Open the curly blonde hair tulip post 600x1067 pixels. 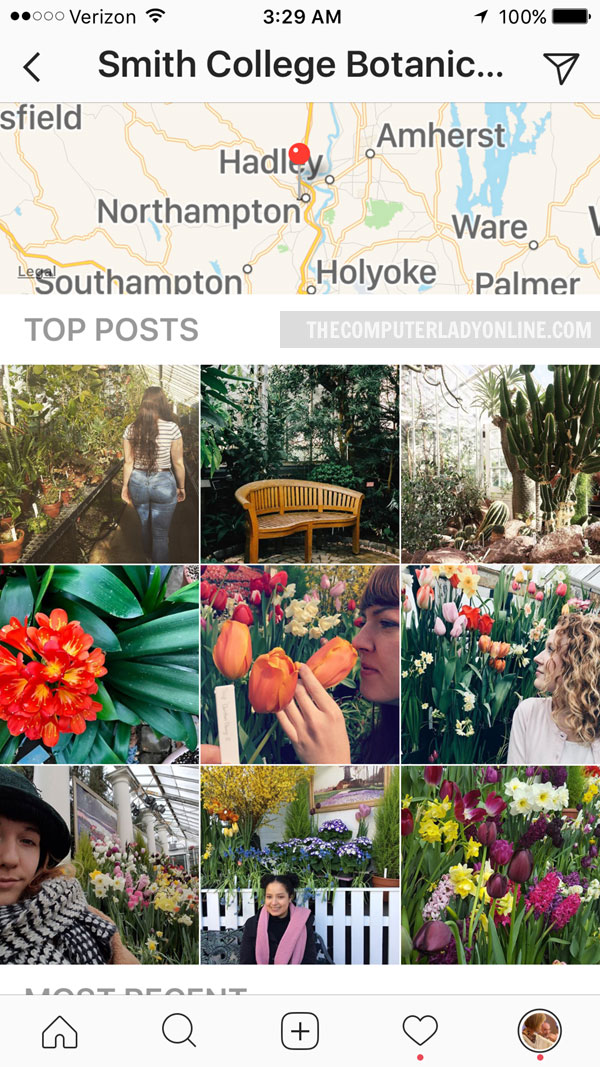(x=501, y=664)
